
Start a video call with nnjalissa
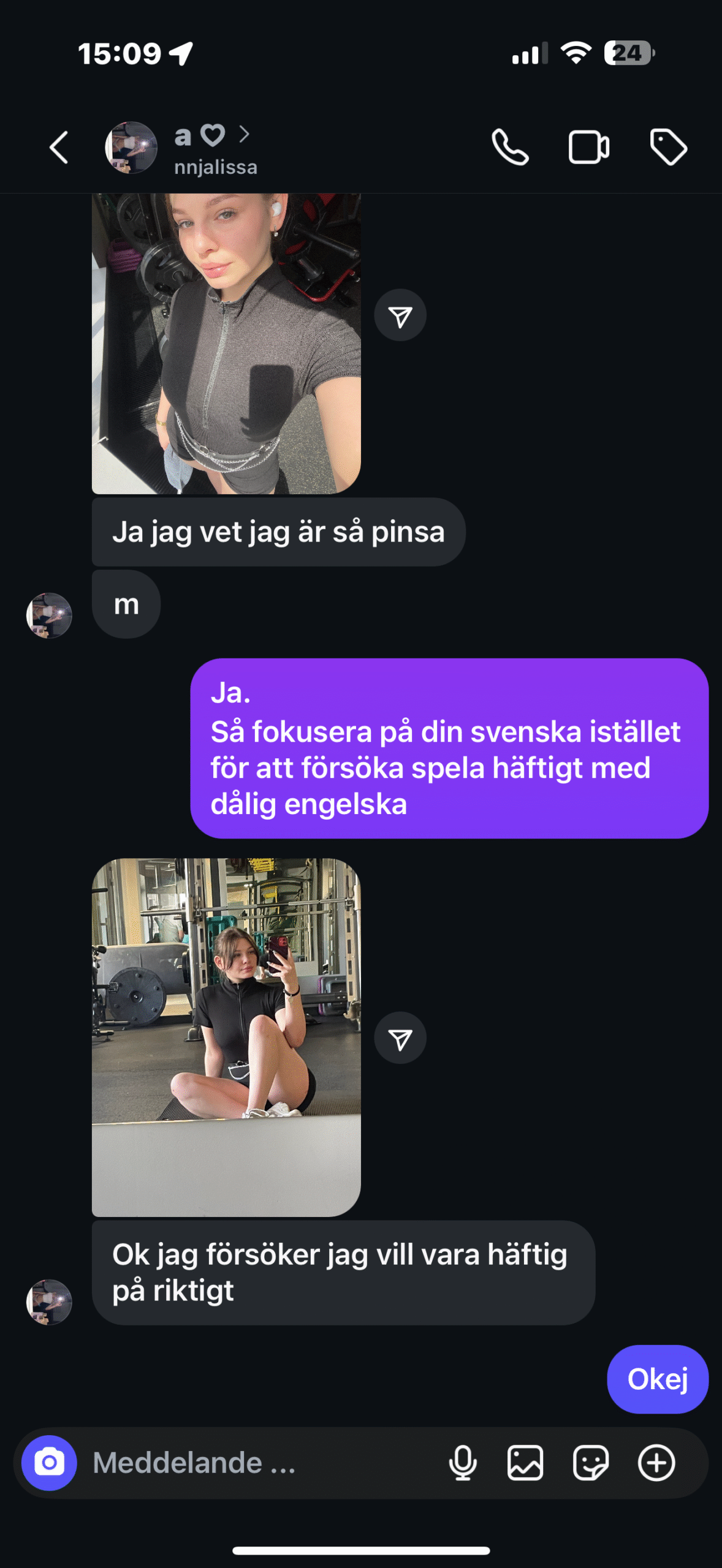589,148
